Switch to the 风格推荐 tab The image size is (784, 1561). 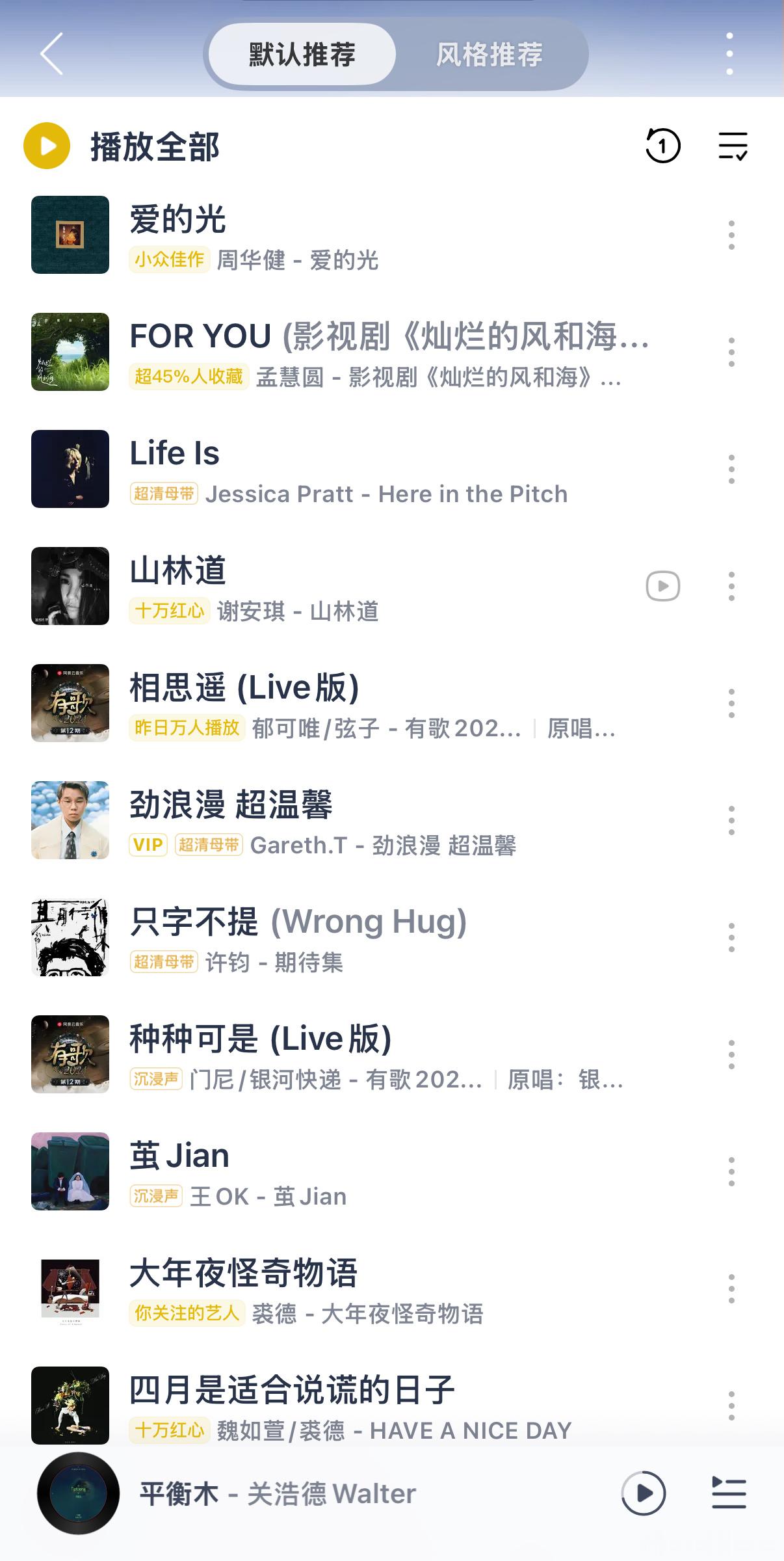pyautogui.click(x=489, y=55)
